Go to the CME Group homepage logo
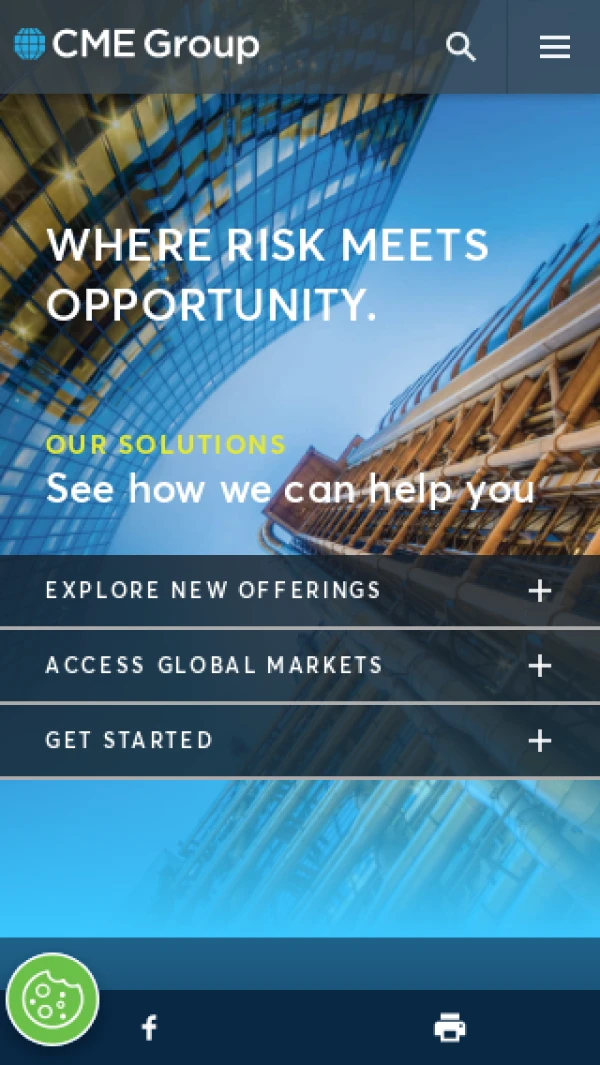 [x=137, y=45]
